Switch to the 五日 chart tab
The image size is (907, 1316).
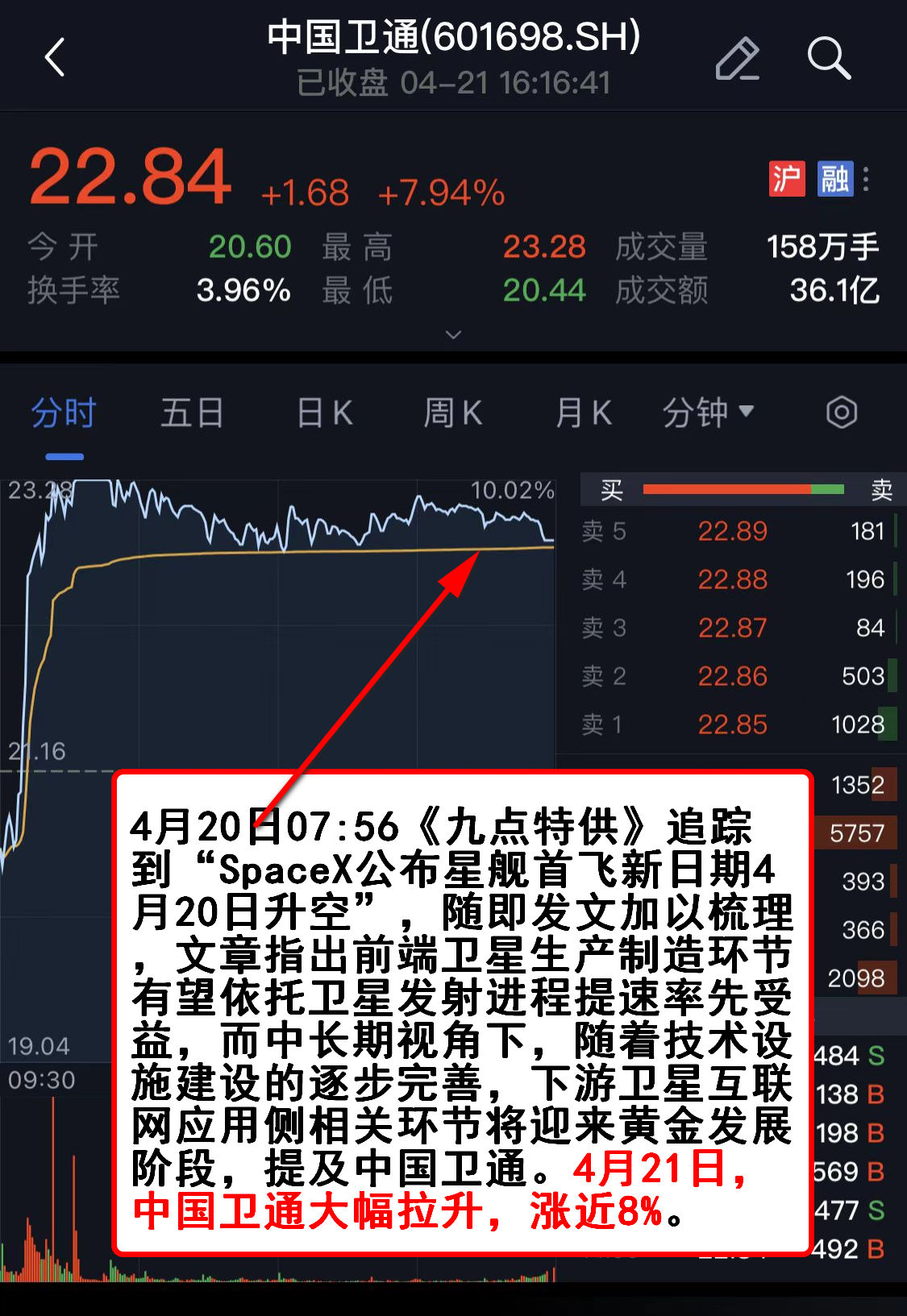pos(192,413)
